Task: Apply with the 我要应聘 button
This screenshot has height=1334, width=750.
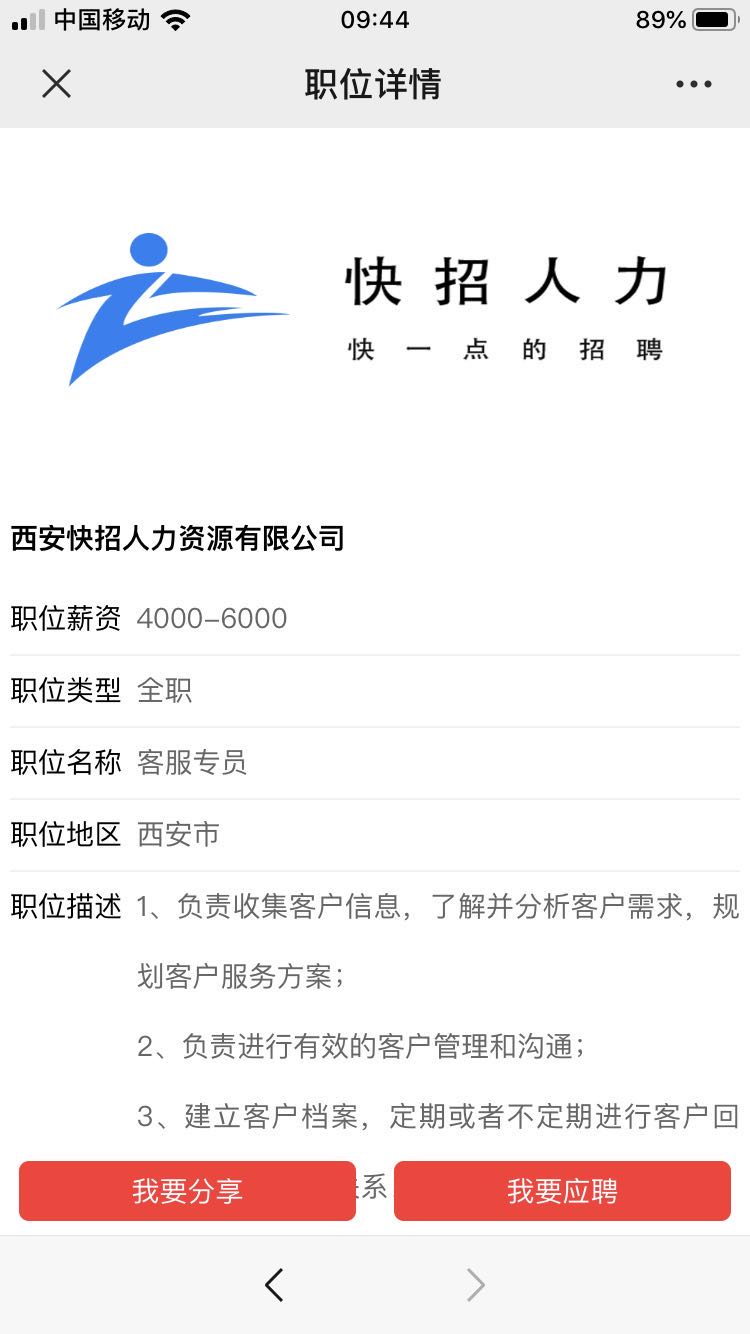Action: tap(562, 1191)
